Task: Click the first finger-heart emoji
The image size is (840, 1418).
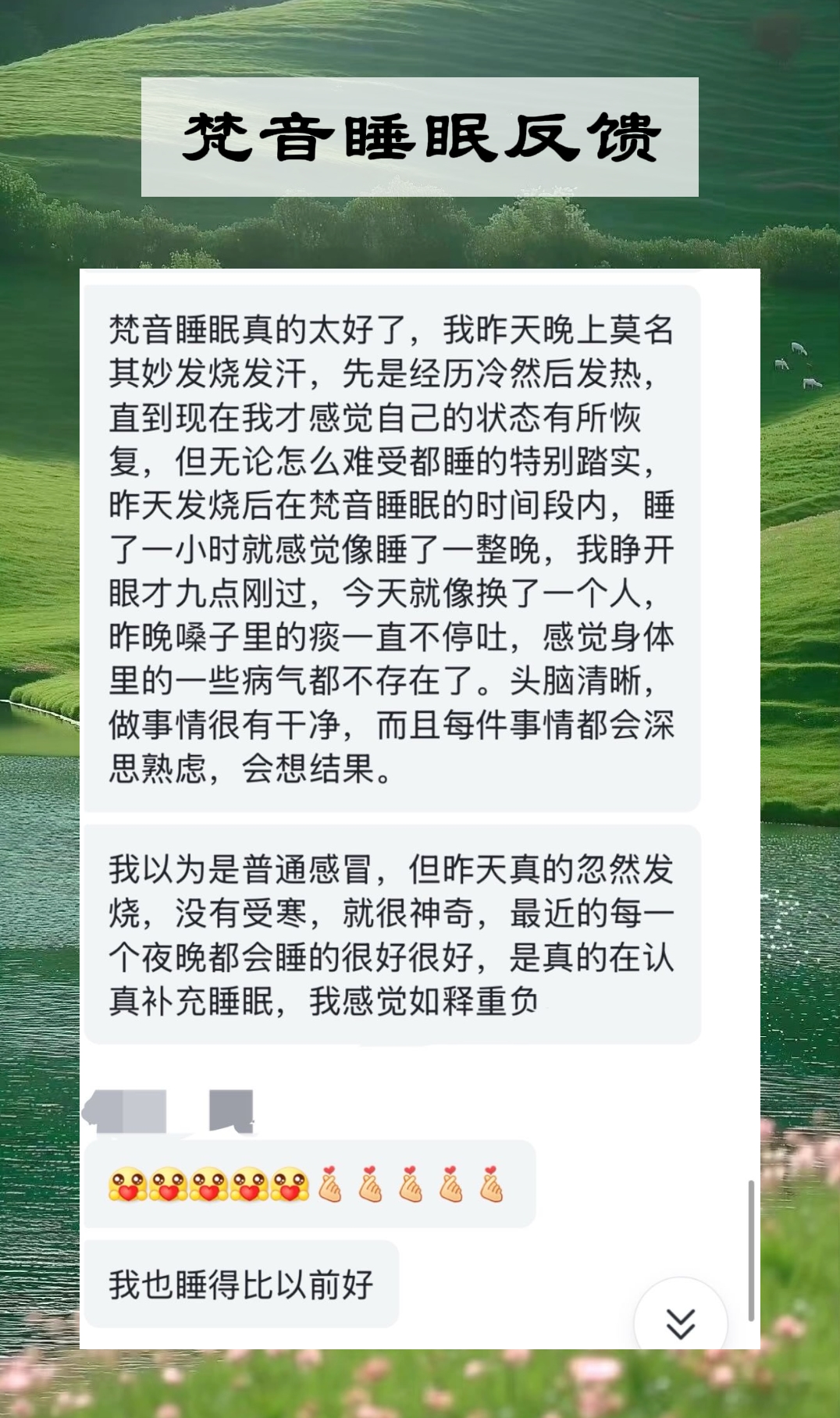Action: [x=331, y=1183]
